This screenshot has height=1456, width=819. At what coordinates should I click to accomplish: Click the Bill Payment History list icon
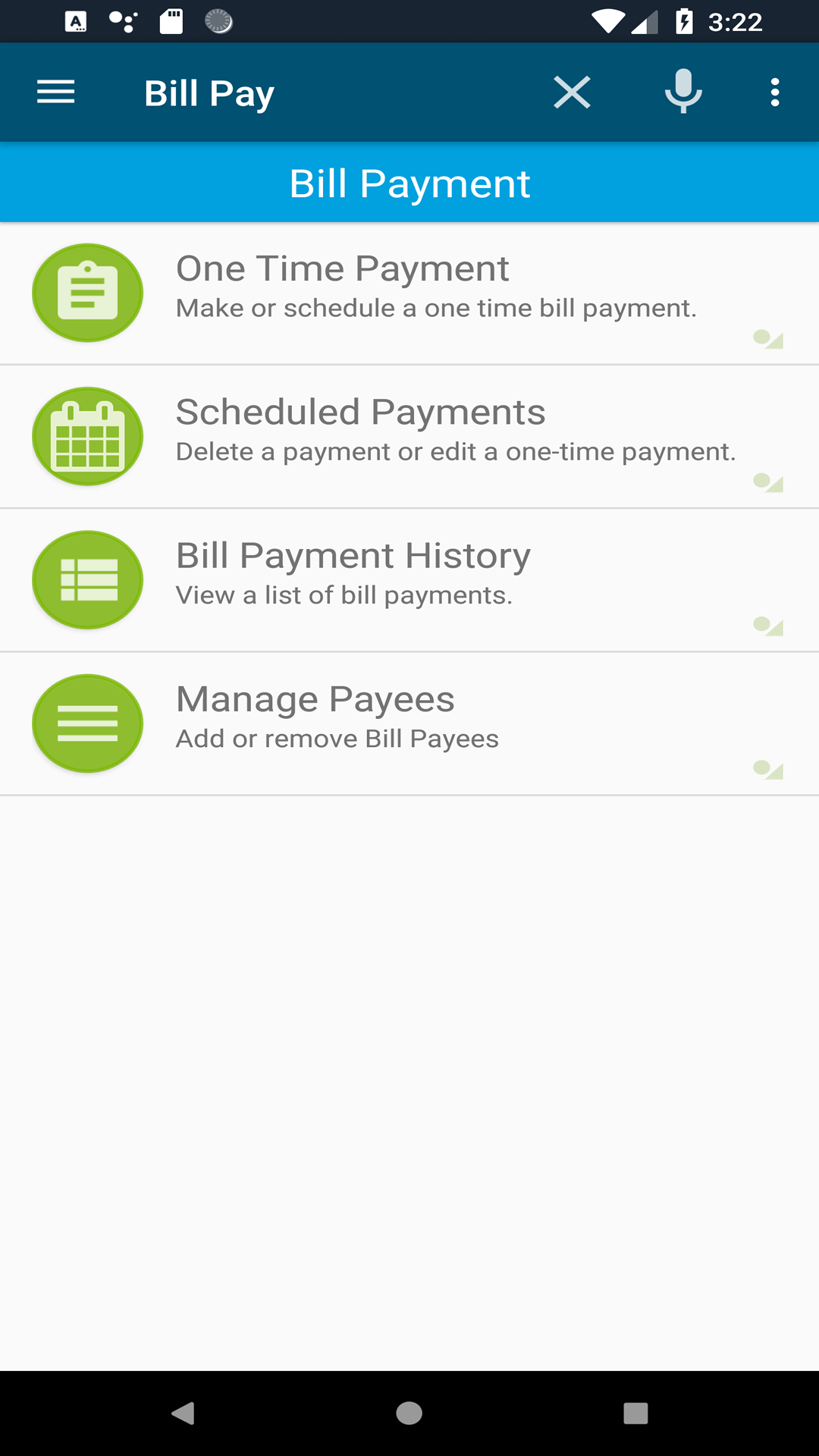[87, 579]
